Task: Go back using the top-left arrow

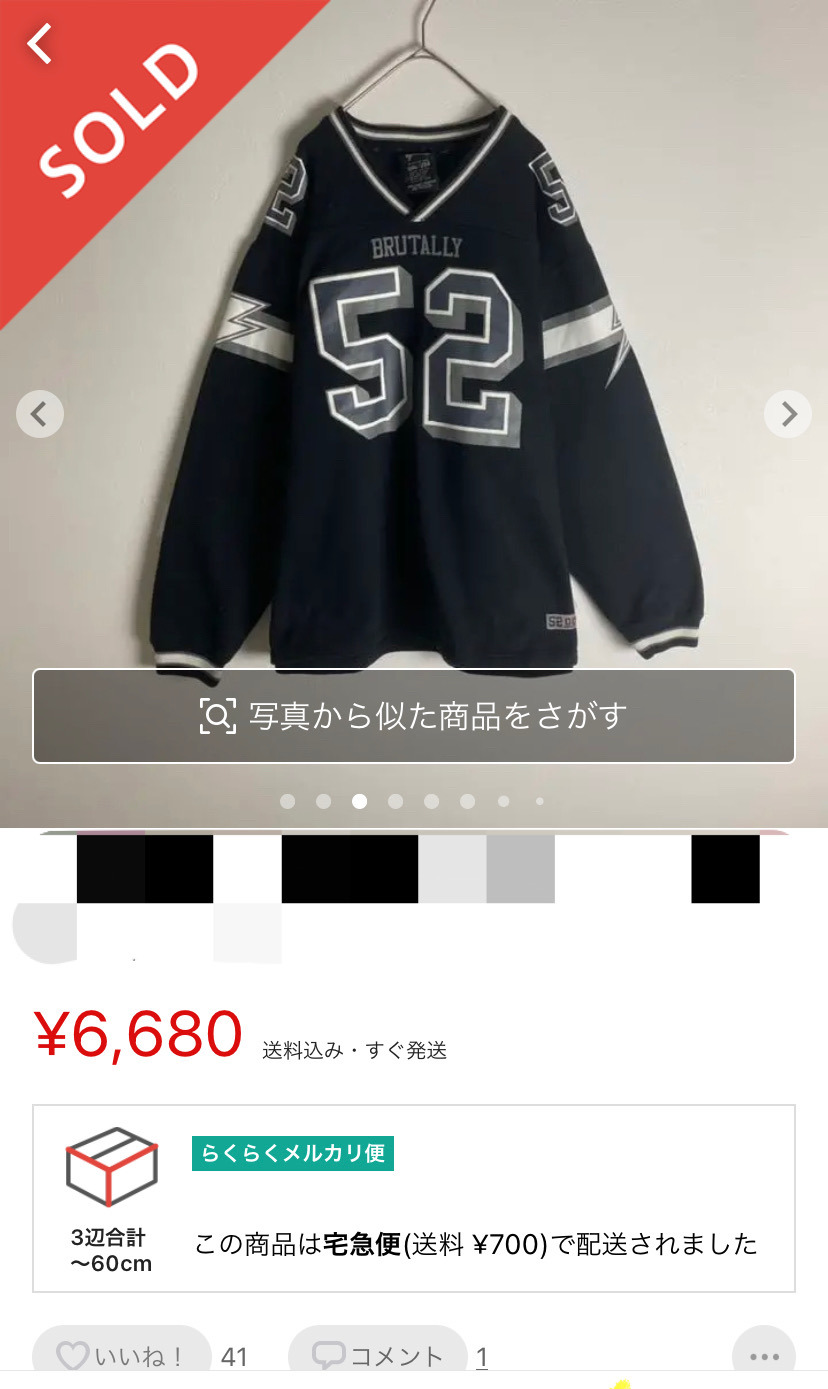Action: [x=40, y=44]
